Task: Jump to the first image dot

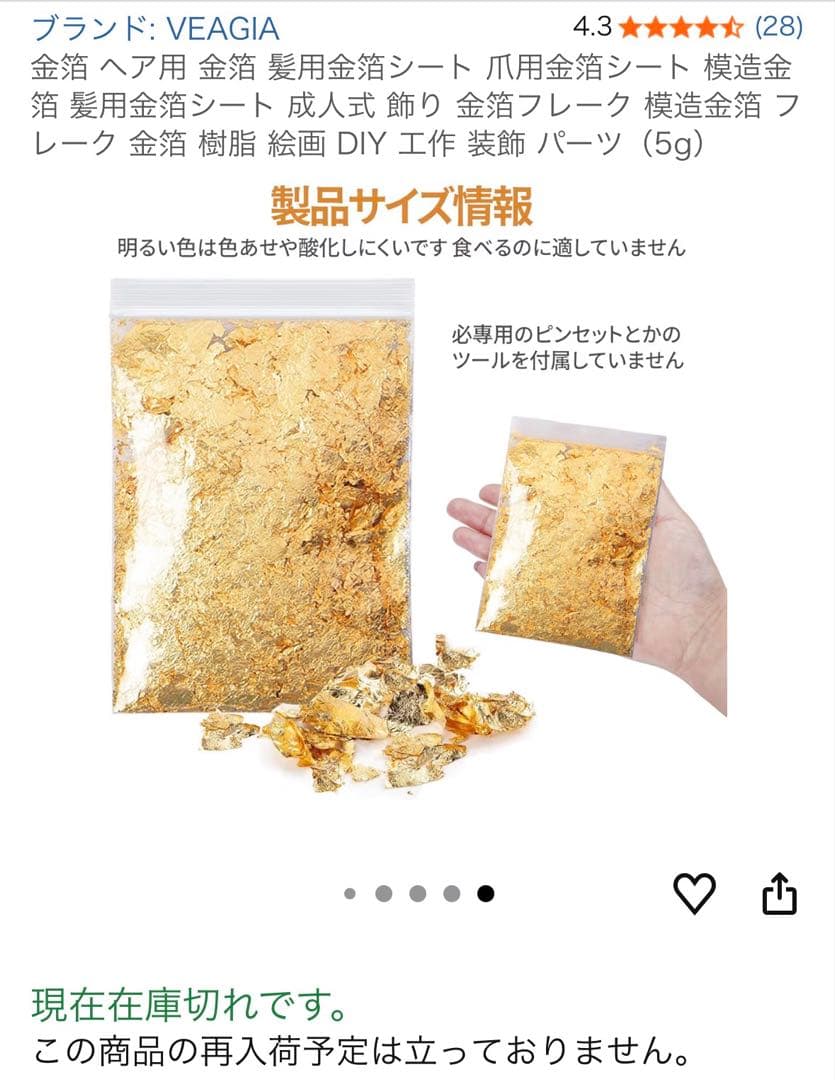Action: pyautogui.click(x=350, y=894)
